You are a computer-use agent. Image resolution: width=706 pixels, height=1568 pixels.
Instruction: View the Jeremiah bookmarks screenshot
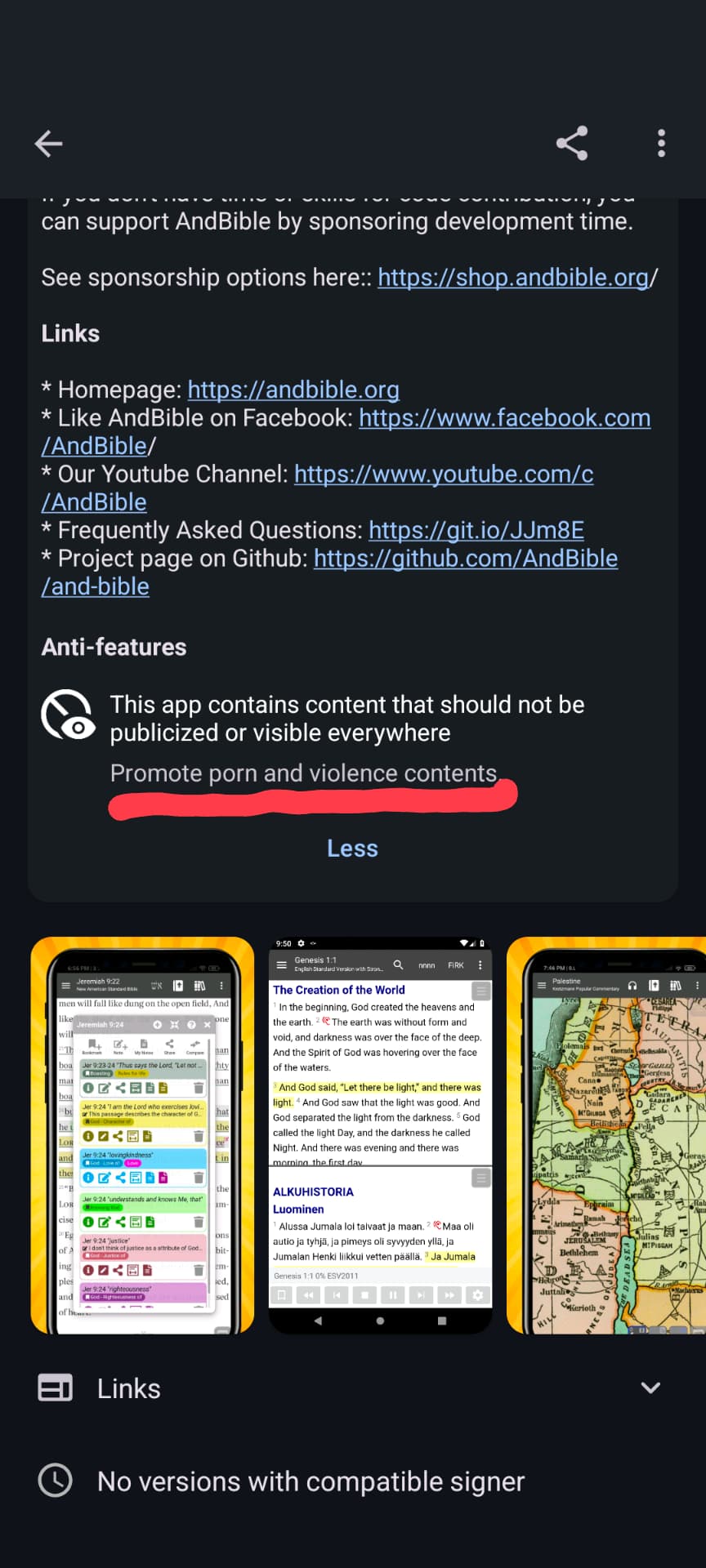tap(143, 1135)
